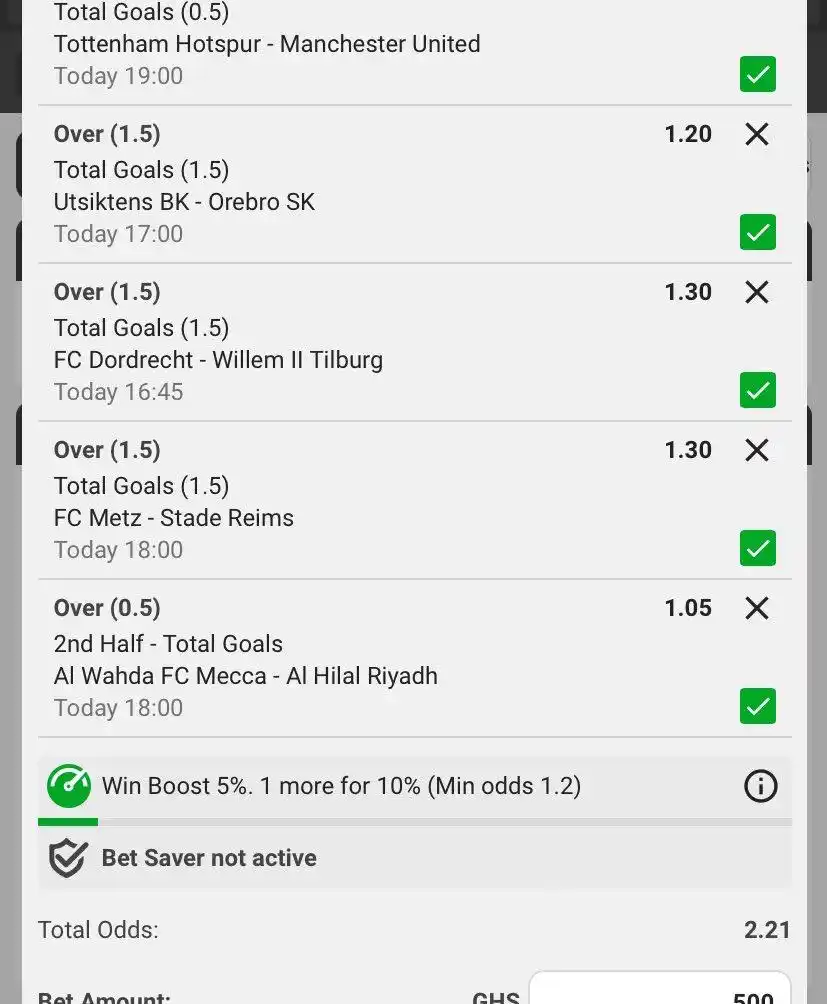Open the Win Boost info icon
Screen dimensions: 827x1004
(x=760, y=786)
